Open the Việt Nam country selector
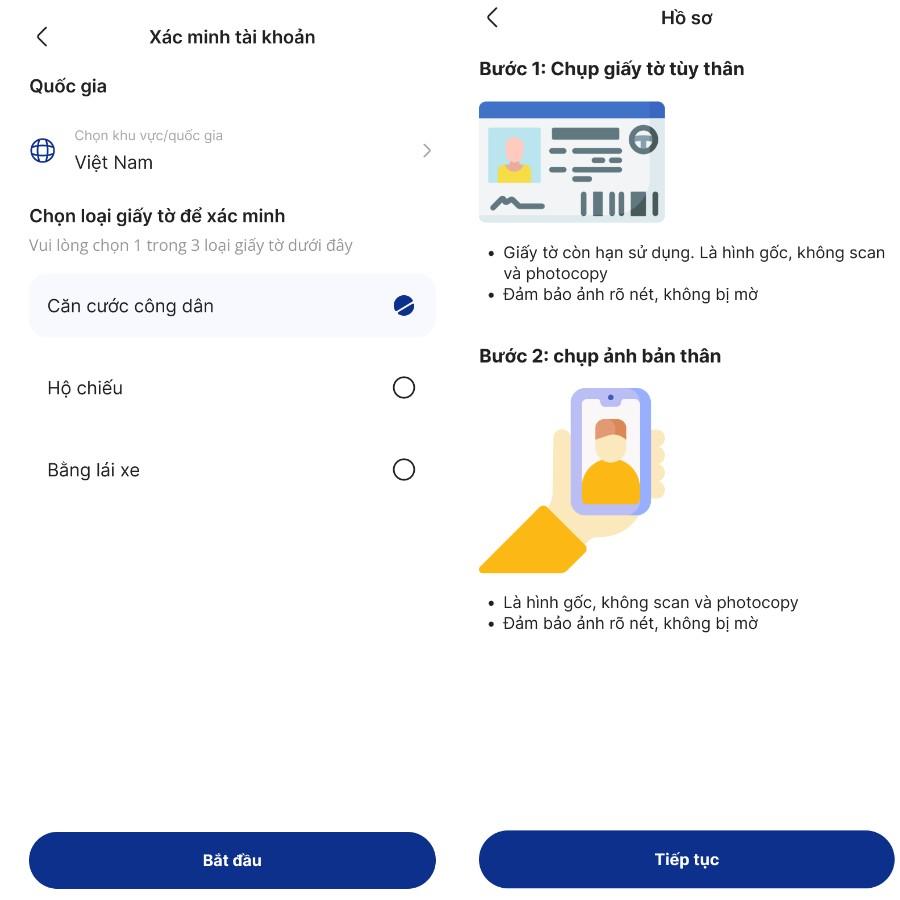The width and height of the screenshot is (900, 900). [232, 151]
